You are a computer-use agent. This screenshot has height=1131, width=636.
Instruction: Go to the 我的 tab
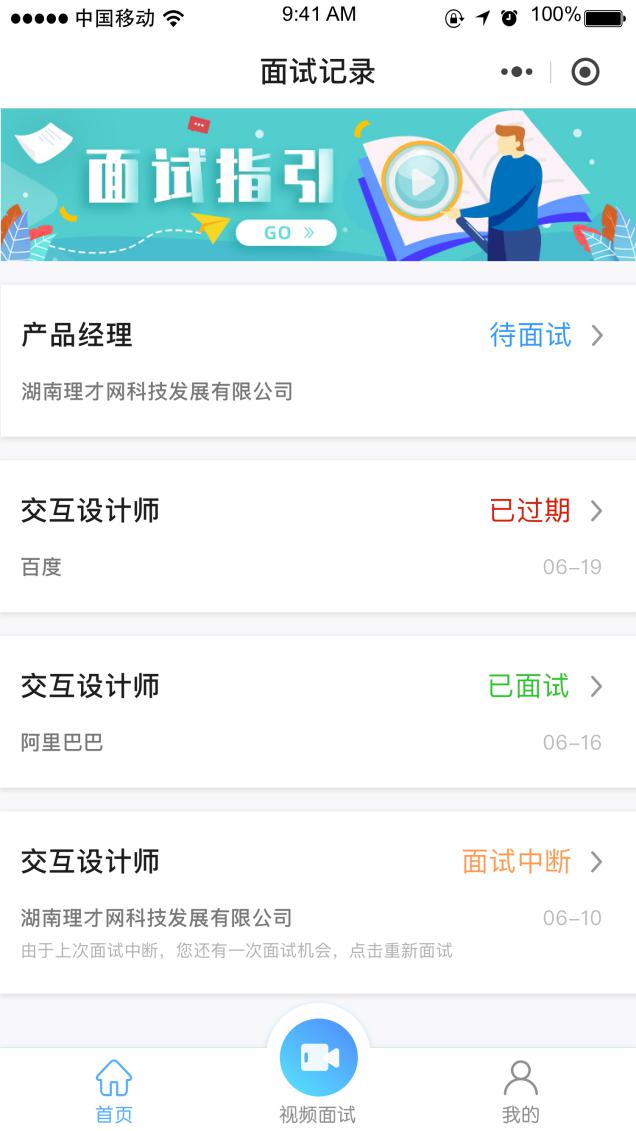(520, 1090)
